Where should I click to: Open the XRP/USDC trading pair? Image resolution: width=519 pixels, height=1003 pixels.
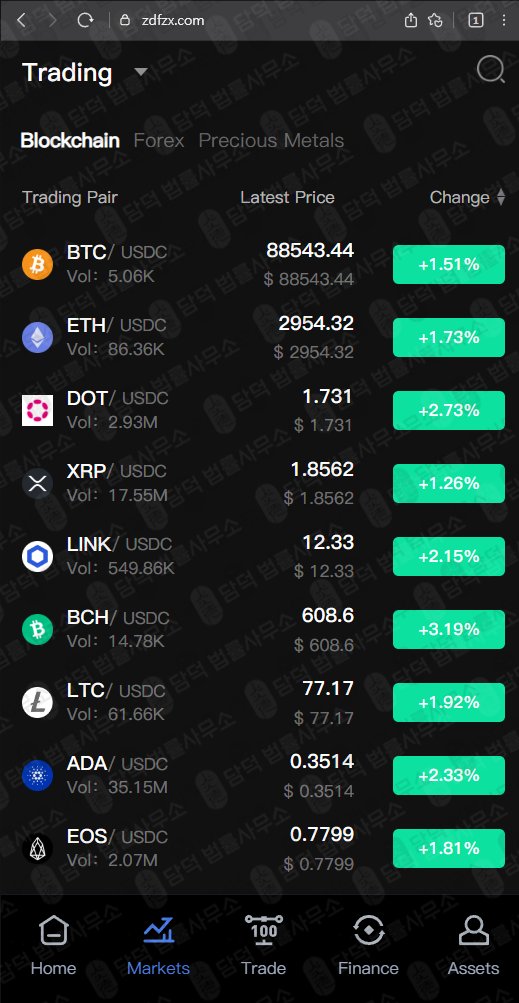click(x=259, y=483)
